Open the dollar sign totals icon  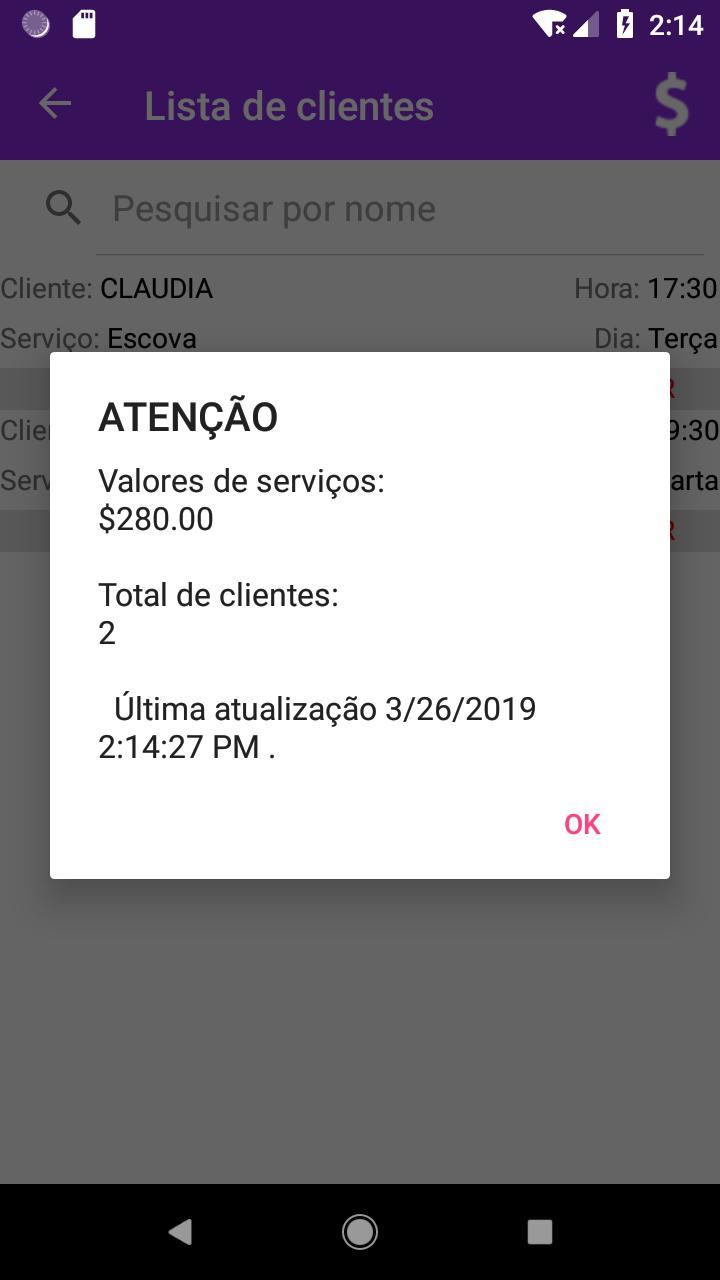coord(671,105)
